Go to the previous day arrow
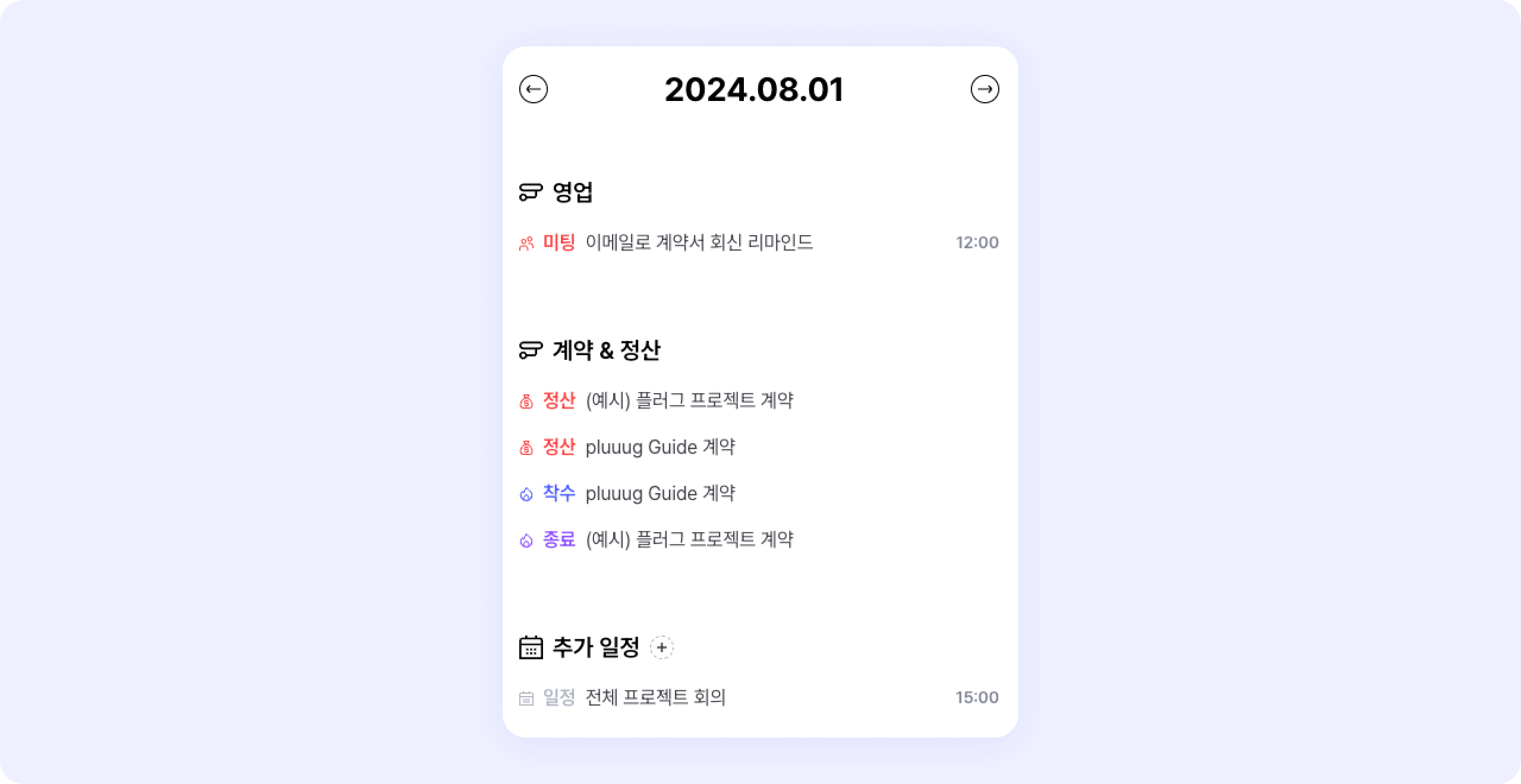The width and height of the screenshot is (1521, 784). [x=533, y=90]
